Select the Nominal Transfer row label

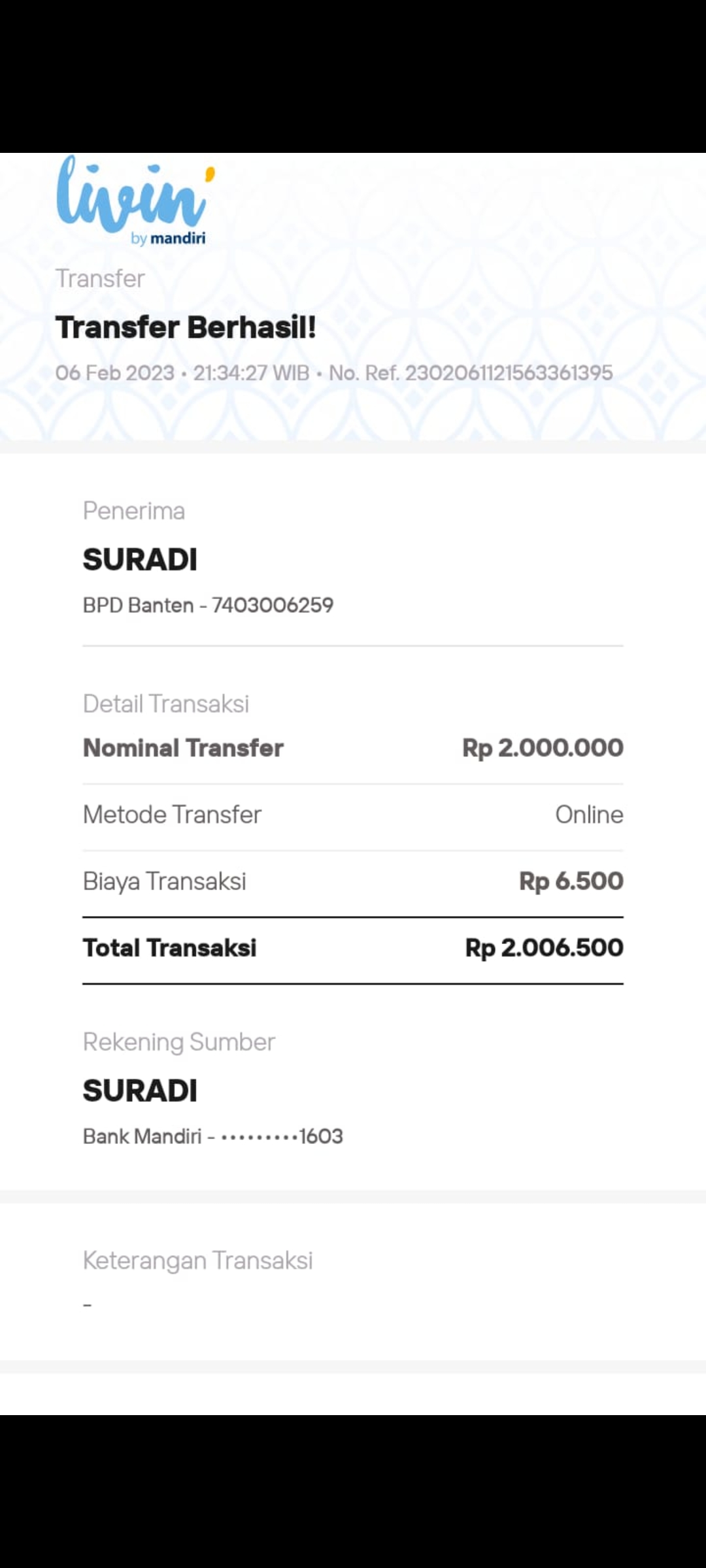coord(183,748)
